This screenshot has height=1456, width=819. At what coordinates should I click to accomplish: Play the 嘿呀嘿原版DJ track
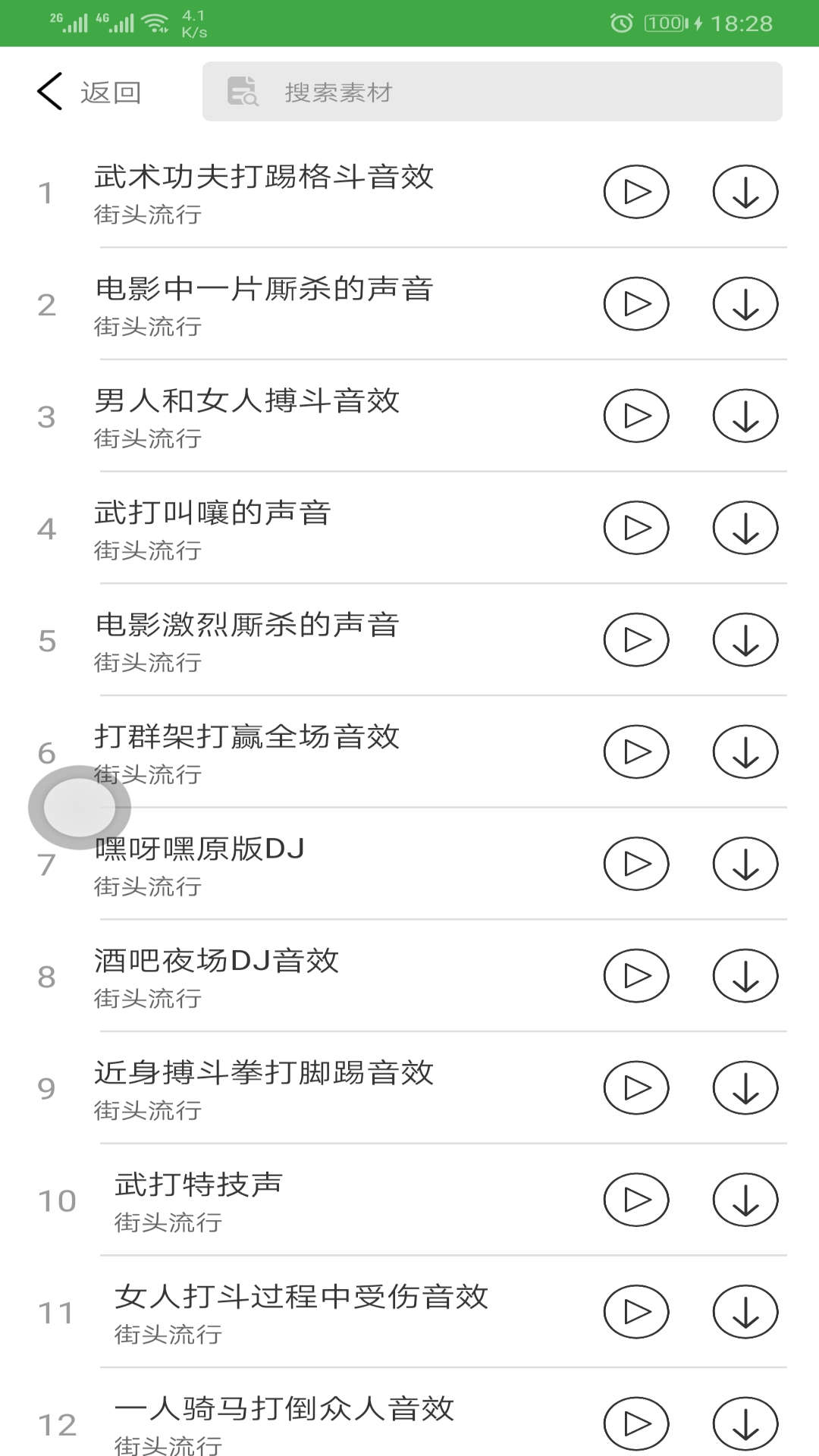click(636, 862)
